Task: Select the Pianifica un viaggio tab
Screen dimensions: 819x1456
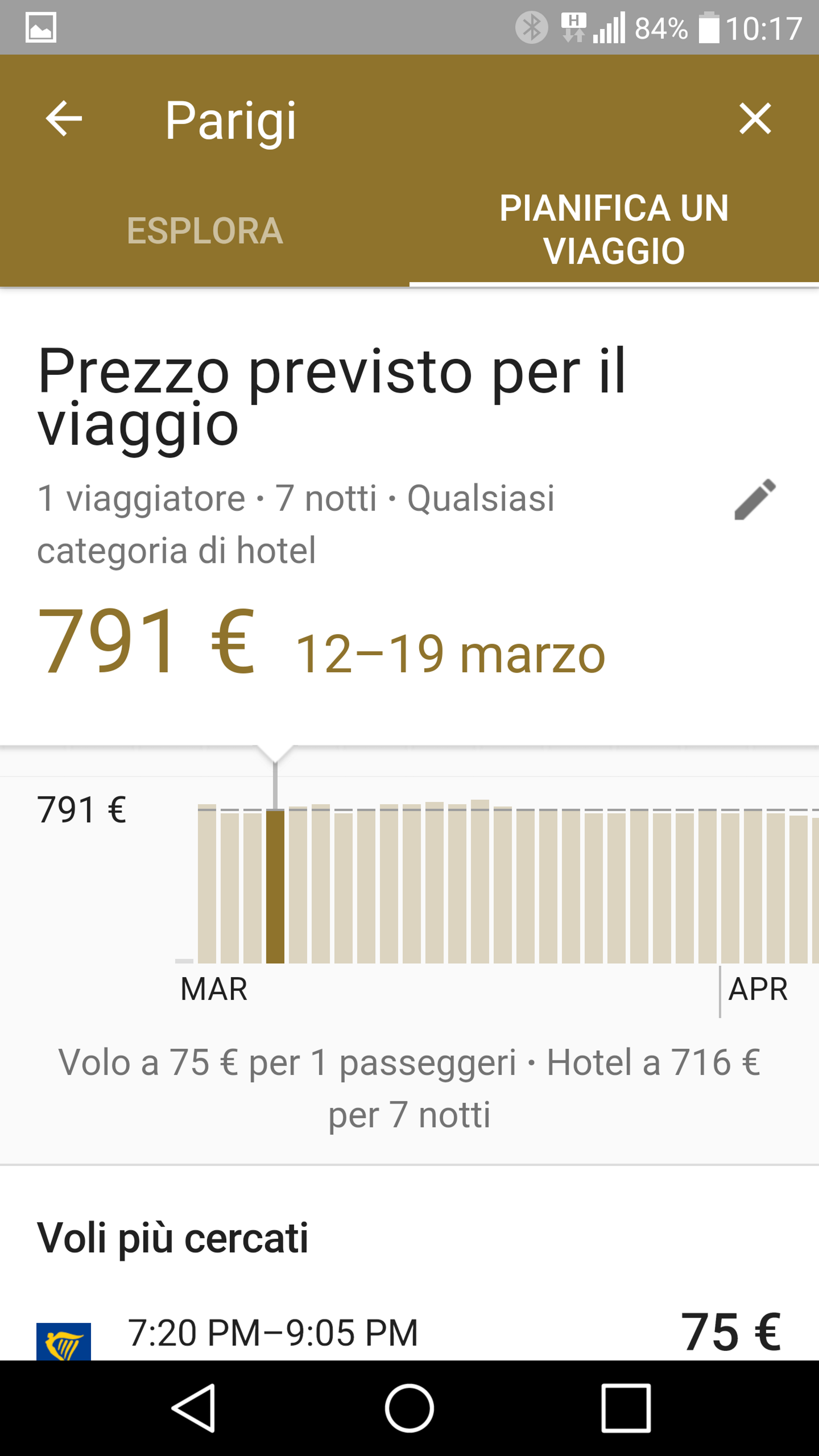Action: (x=614, y=229)
